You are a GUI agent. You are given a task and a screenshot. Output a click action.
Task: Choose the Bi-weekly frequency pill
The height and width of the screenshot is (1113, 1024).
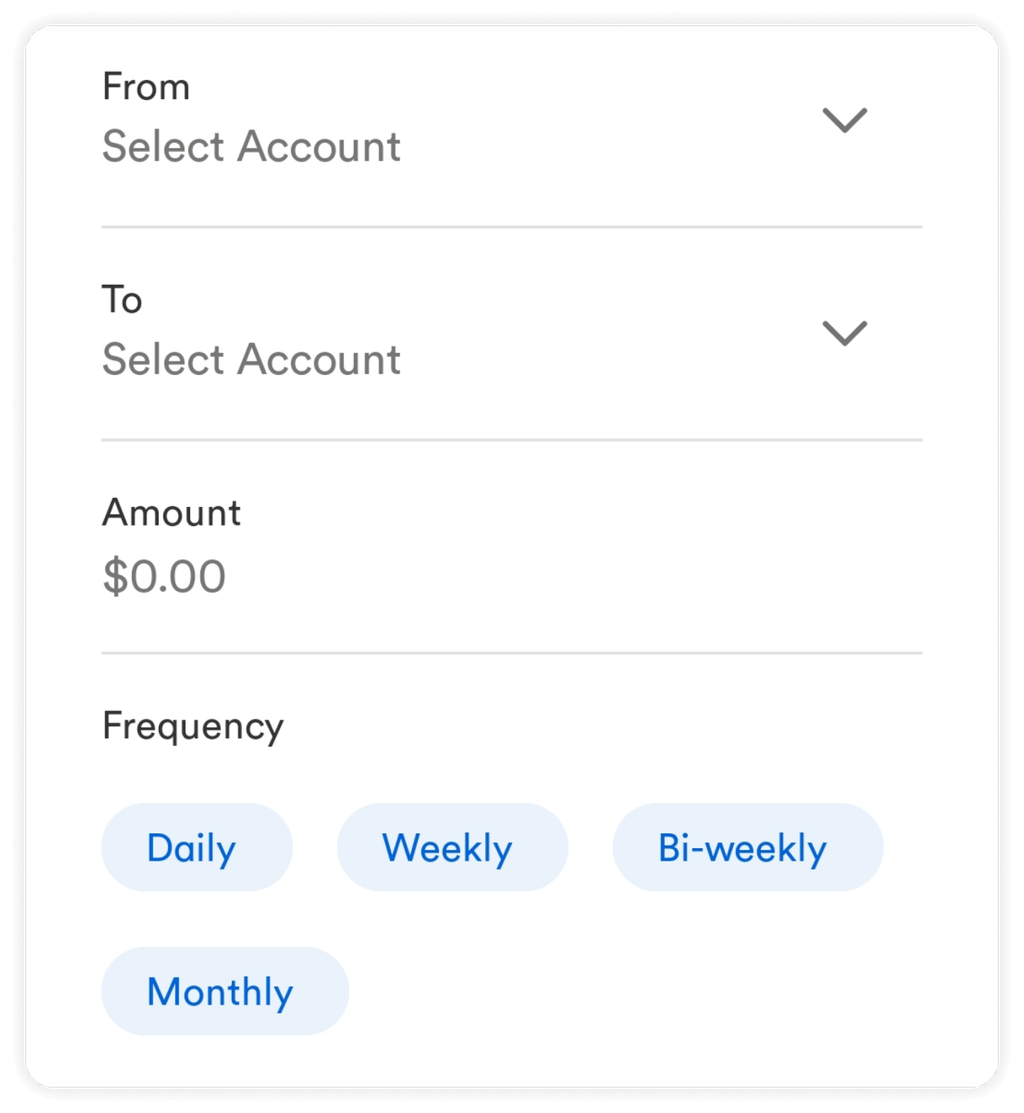click(x=748, y=847)
